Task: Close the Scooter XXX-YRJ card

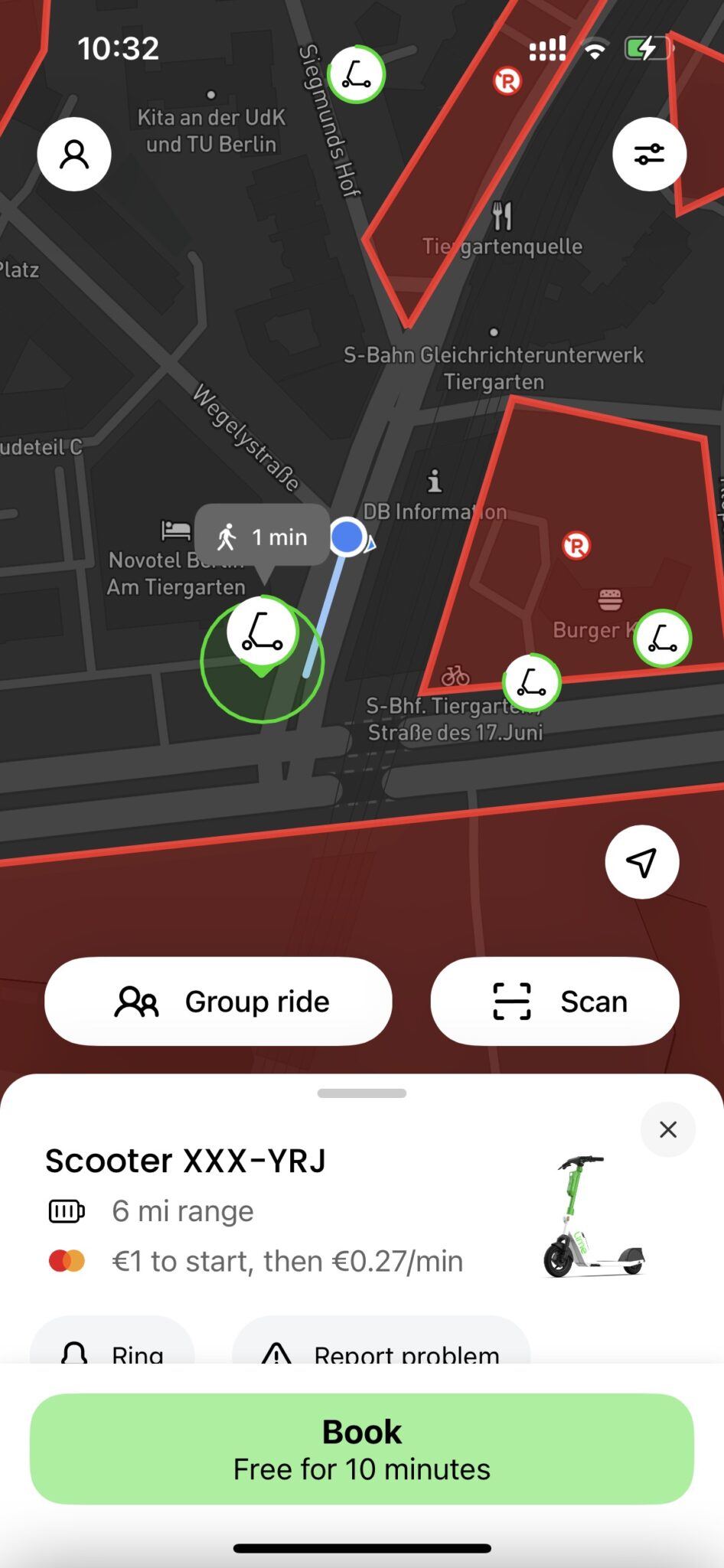Action: [x=668, y=1129]
